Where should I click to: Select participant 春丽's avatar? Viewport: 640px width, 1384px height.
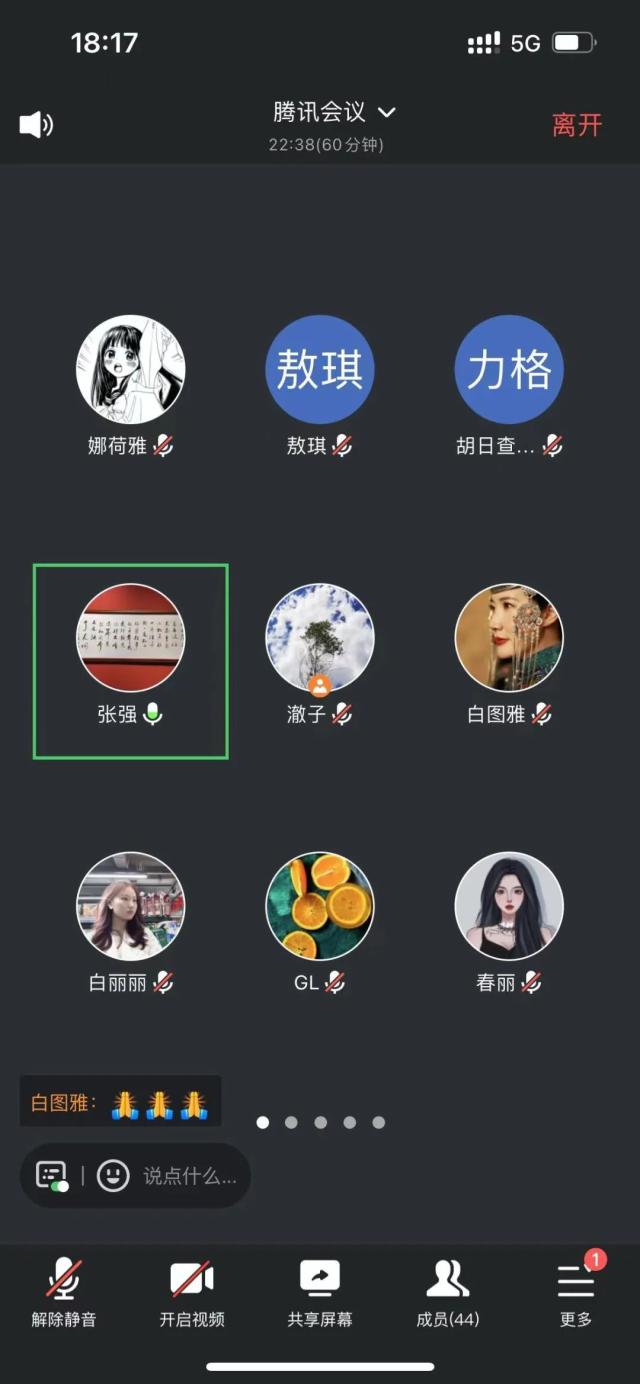pyautogui.click(x=509, y=906)
